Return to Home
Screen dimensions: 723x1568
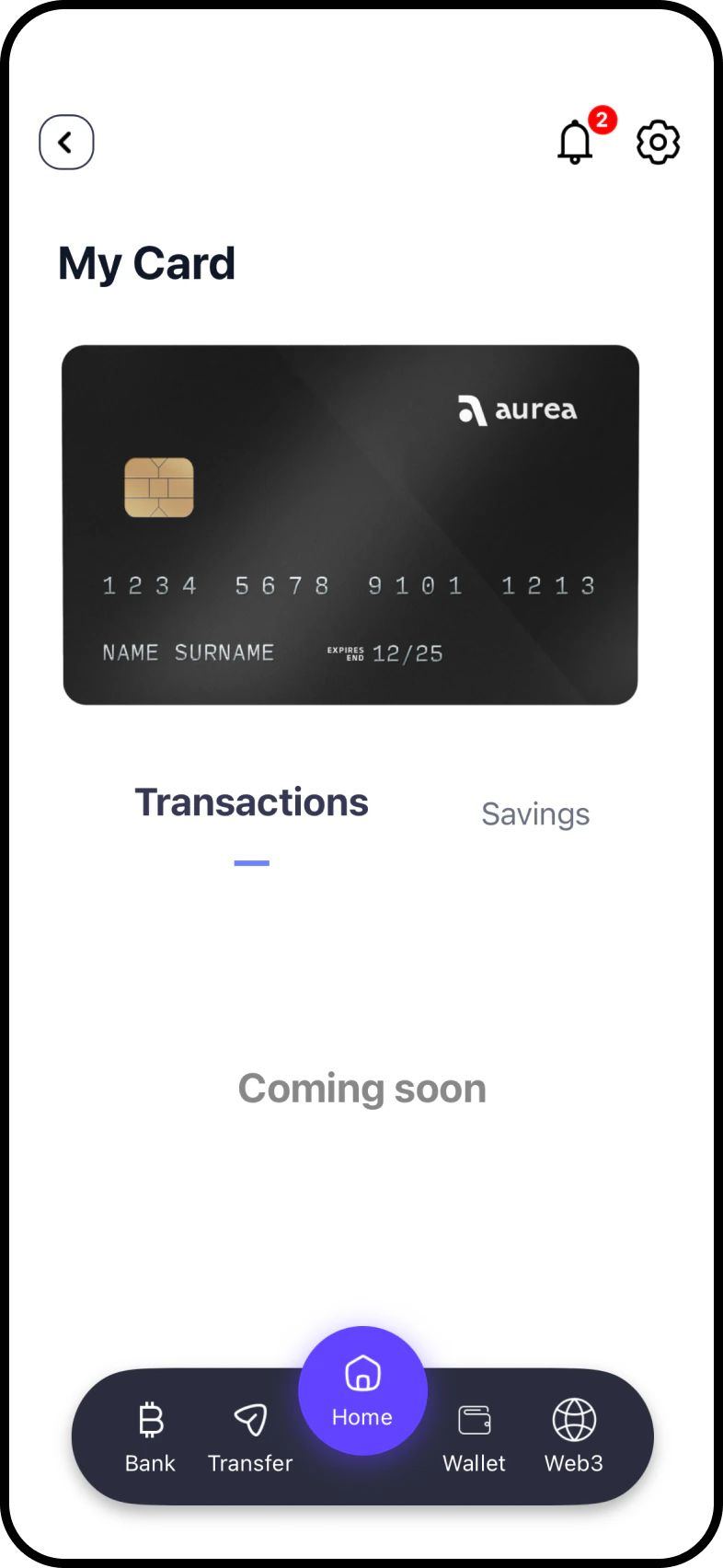click(362, 1390)
